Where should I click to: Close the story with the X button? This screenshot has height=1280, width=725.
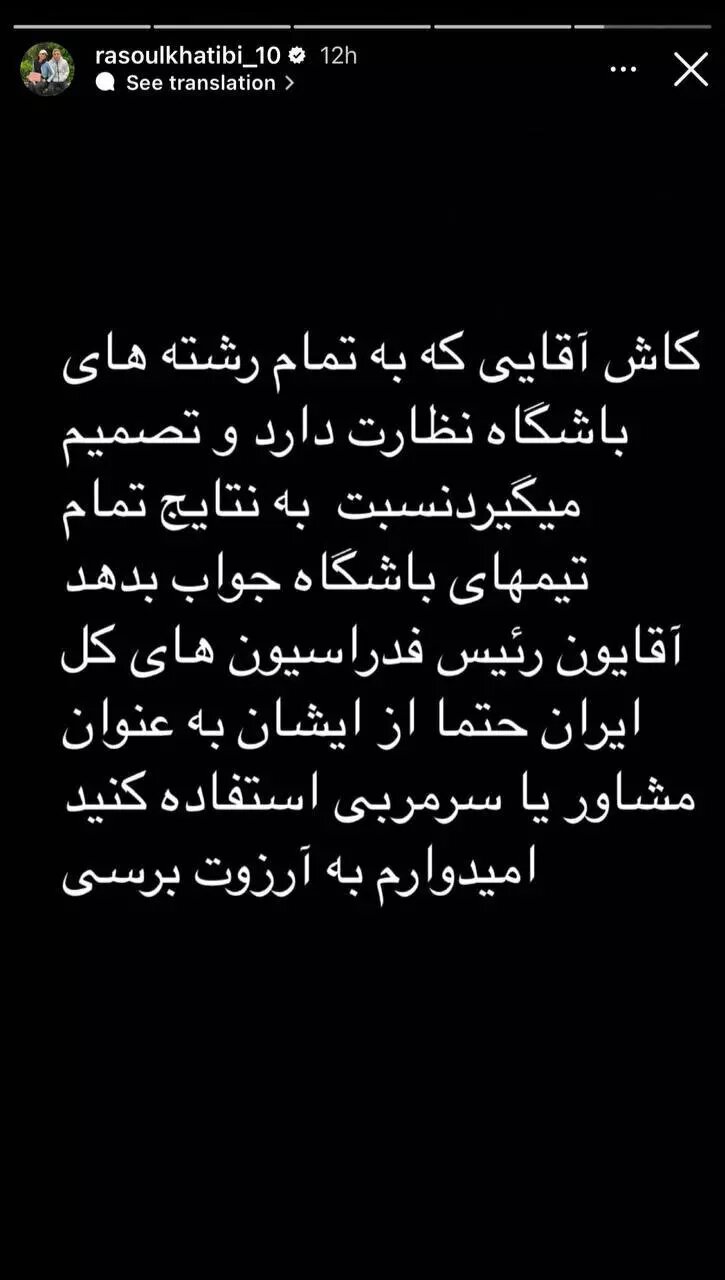689,69
